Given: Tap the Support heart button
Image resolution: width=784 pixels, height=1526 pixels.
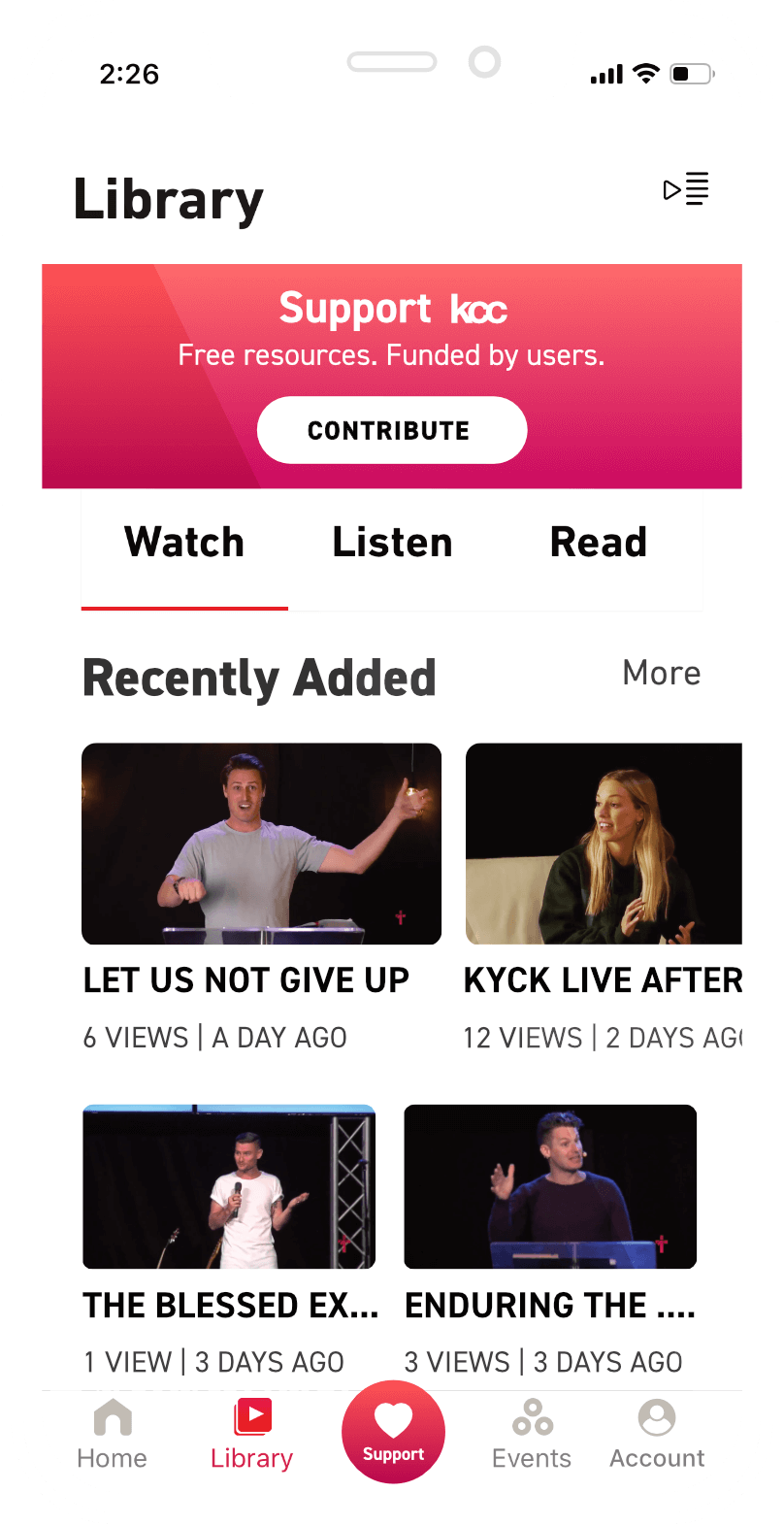Looking at the screenshot, I should click(393, 1432).
